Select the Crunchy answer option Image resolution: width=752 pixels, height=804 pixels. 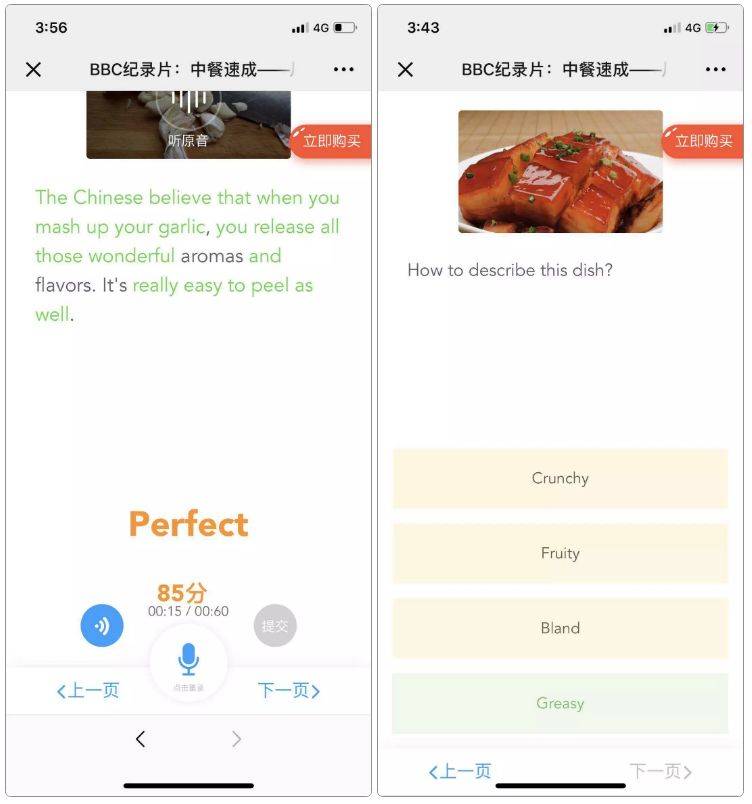point(560,478)
